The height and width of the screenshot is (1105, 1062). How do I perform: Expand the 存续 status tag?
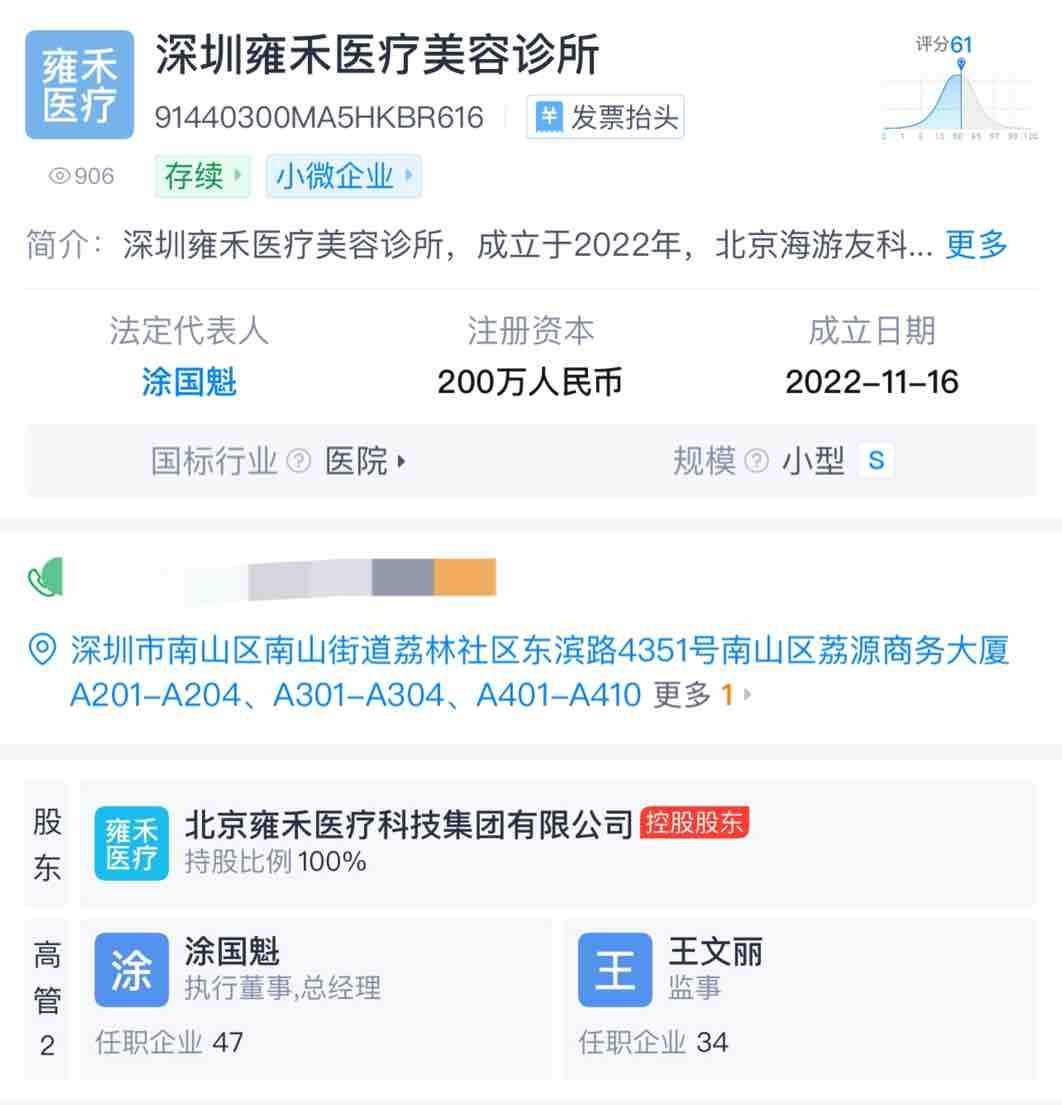[201, 177]
